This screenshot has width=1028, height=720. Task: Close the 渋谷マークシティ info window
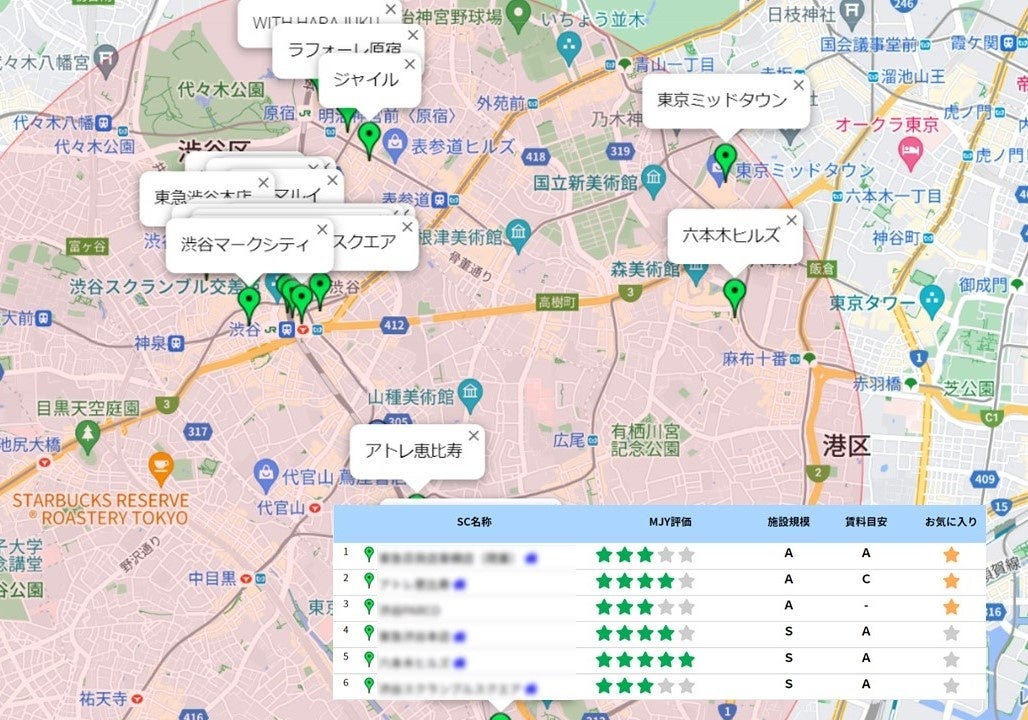[322, 229]
